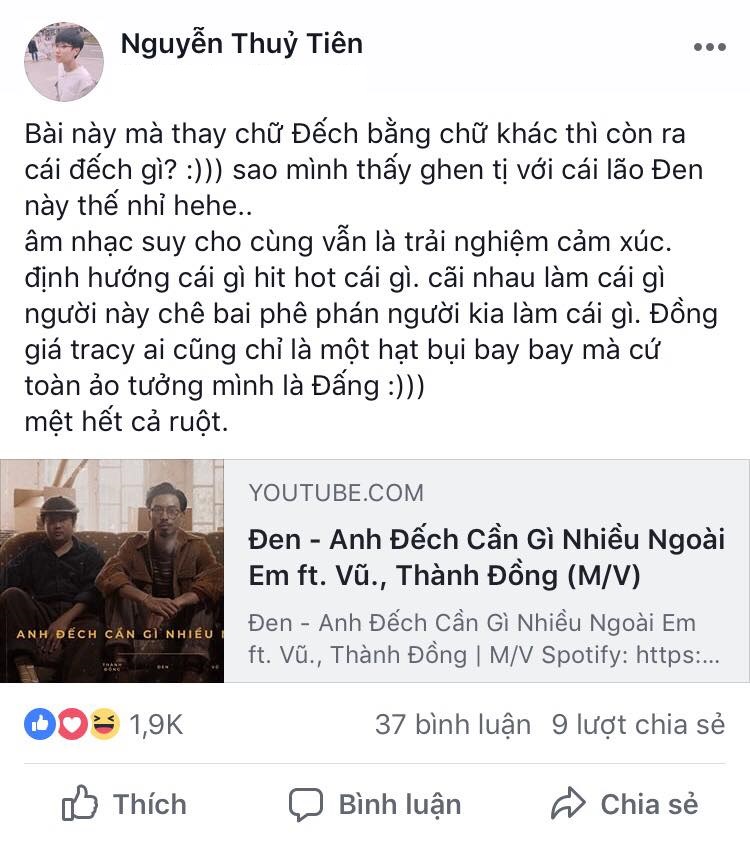
Task: View the 9 lượt chia sẻ shares
Action: pyautogui.click(x=638, y=724)
